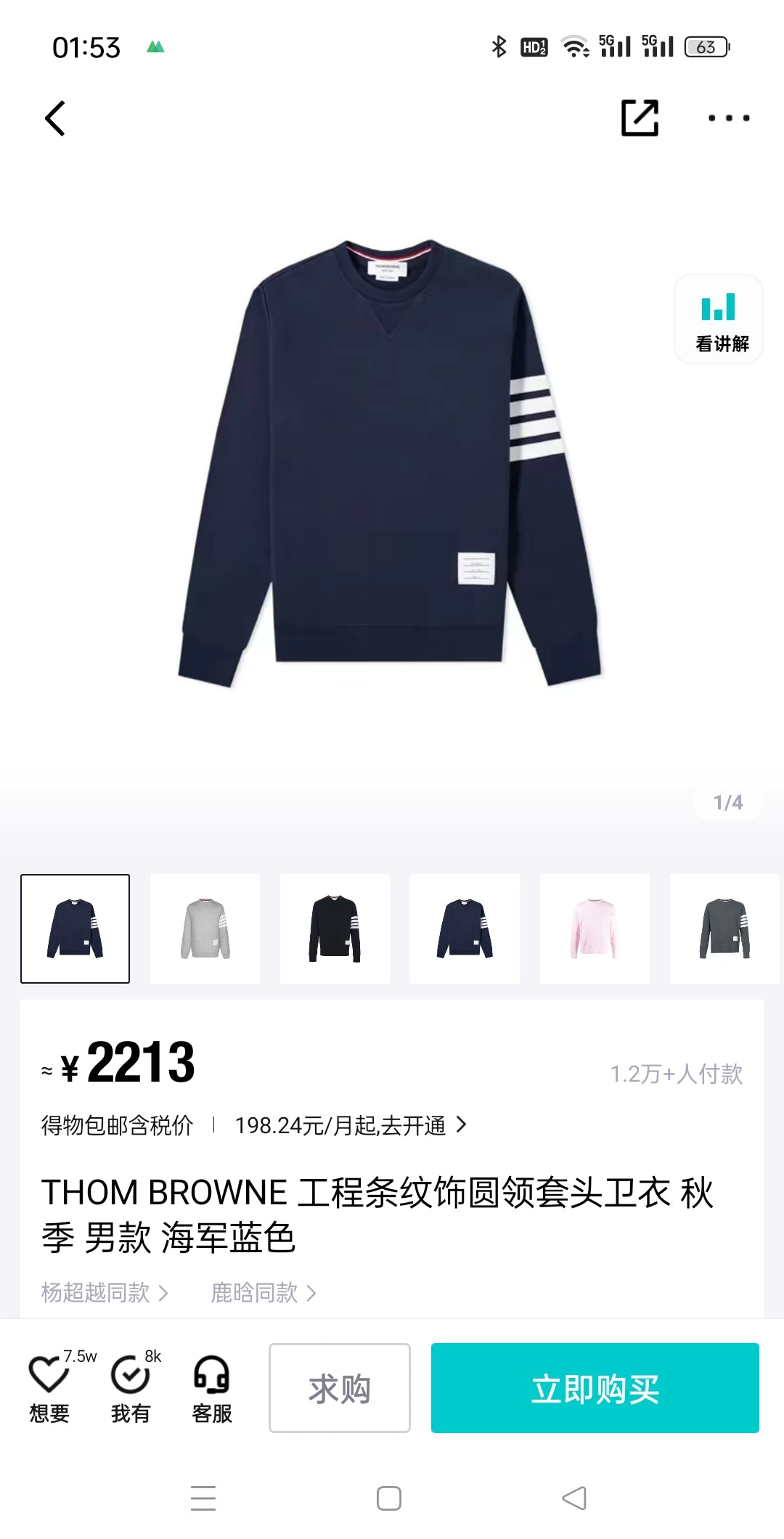Tap 立即购买 to buy now
Viewport: 784px width, 1539px height.
click(x=595, y=1388)
